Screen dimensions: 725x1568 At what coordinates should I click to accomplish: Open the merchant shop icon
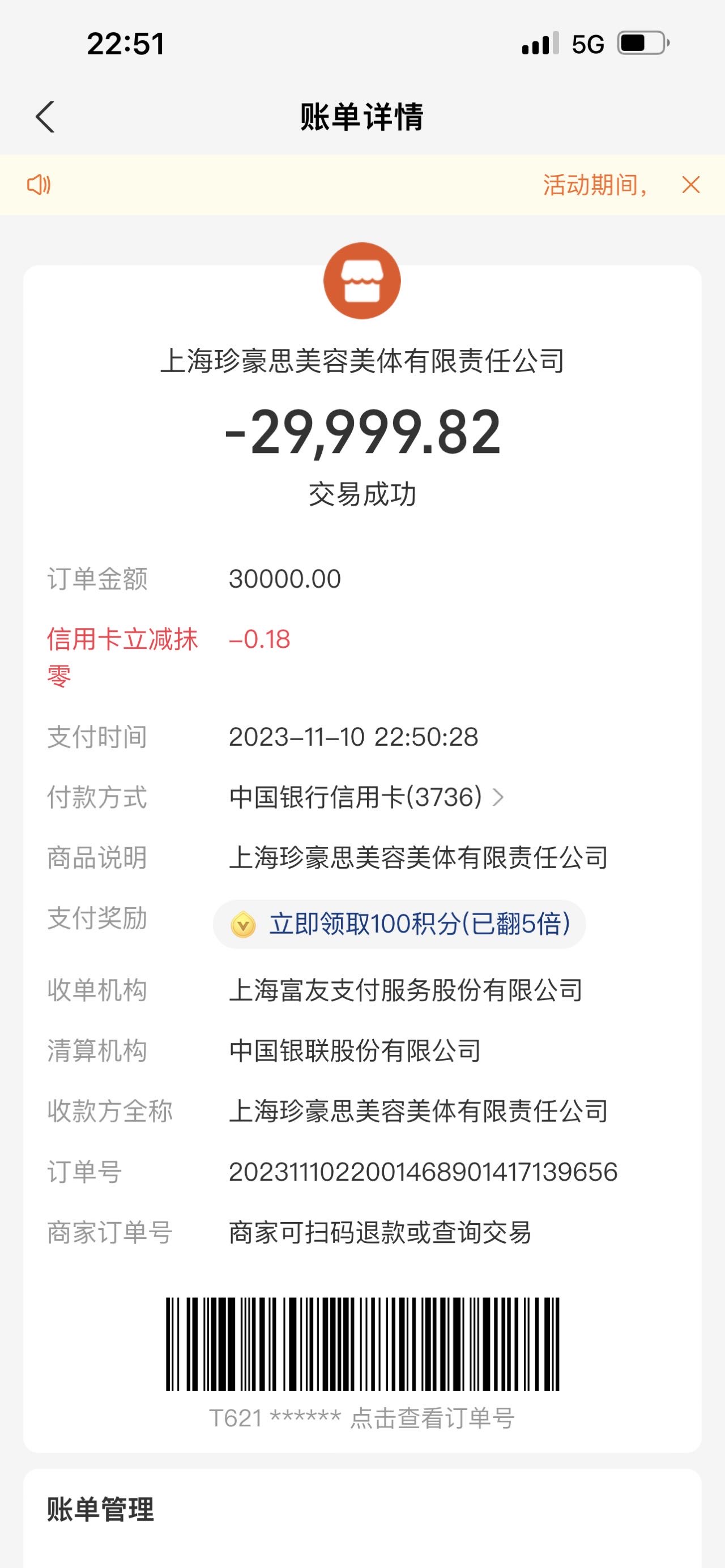pyautogui.click(x=362, y=281)
